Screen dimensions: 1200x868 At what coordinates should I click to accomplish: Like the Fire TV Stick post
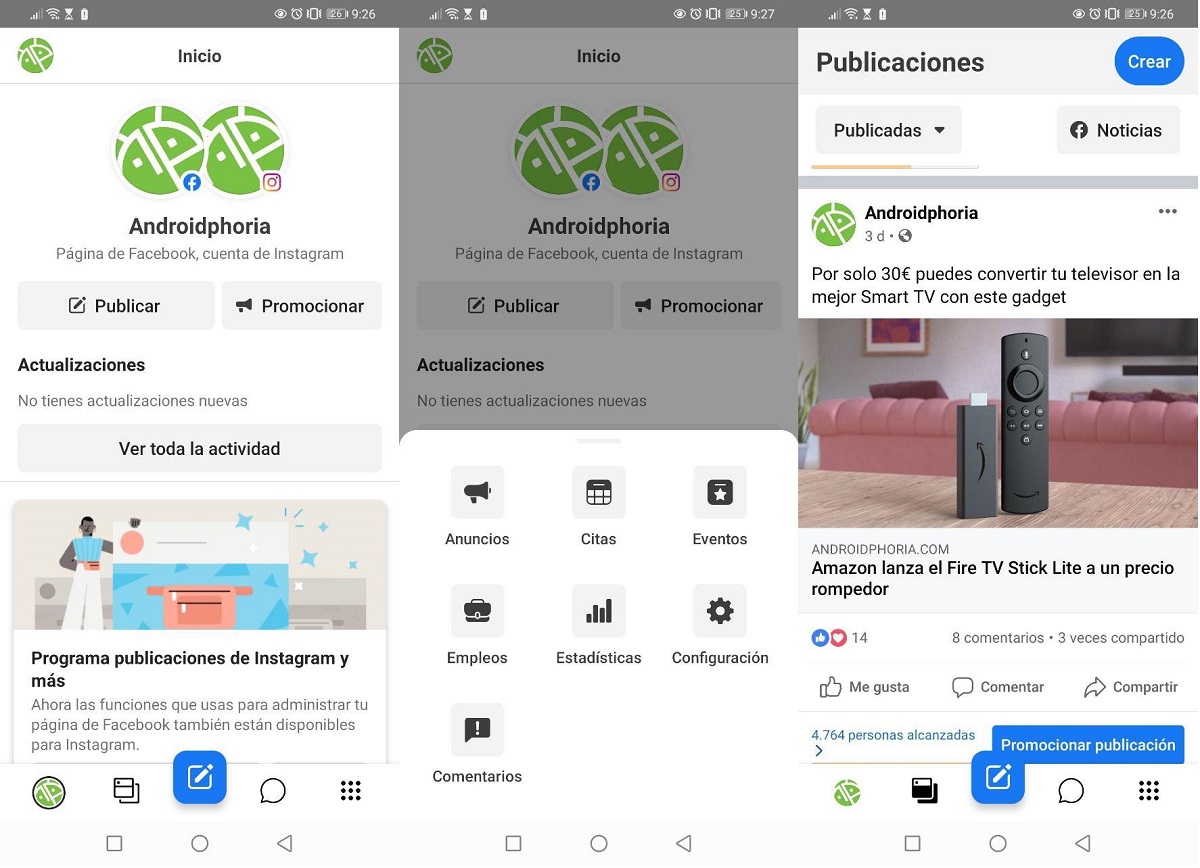tap(865, 687)
